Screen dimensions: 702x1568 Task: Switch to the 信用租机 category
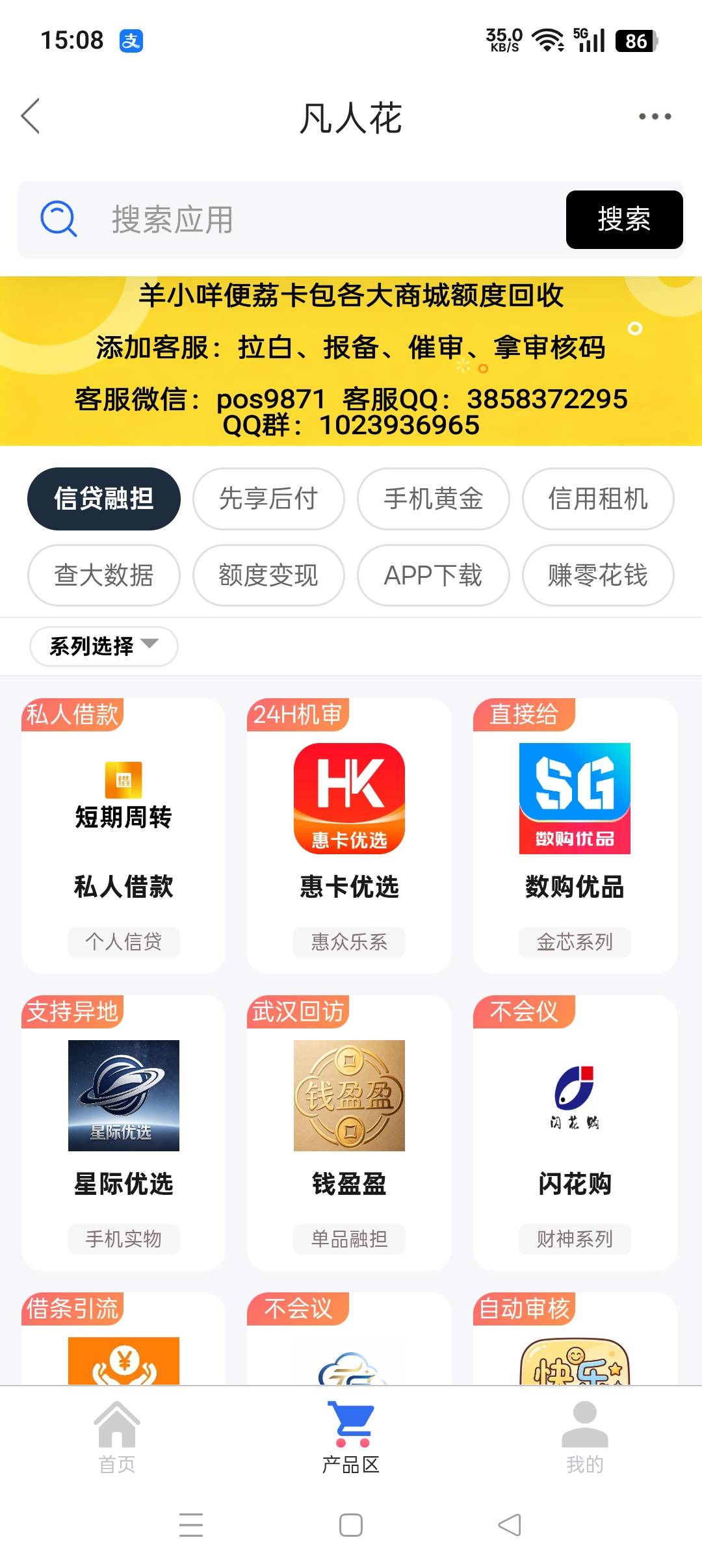598,499
